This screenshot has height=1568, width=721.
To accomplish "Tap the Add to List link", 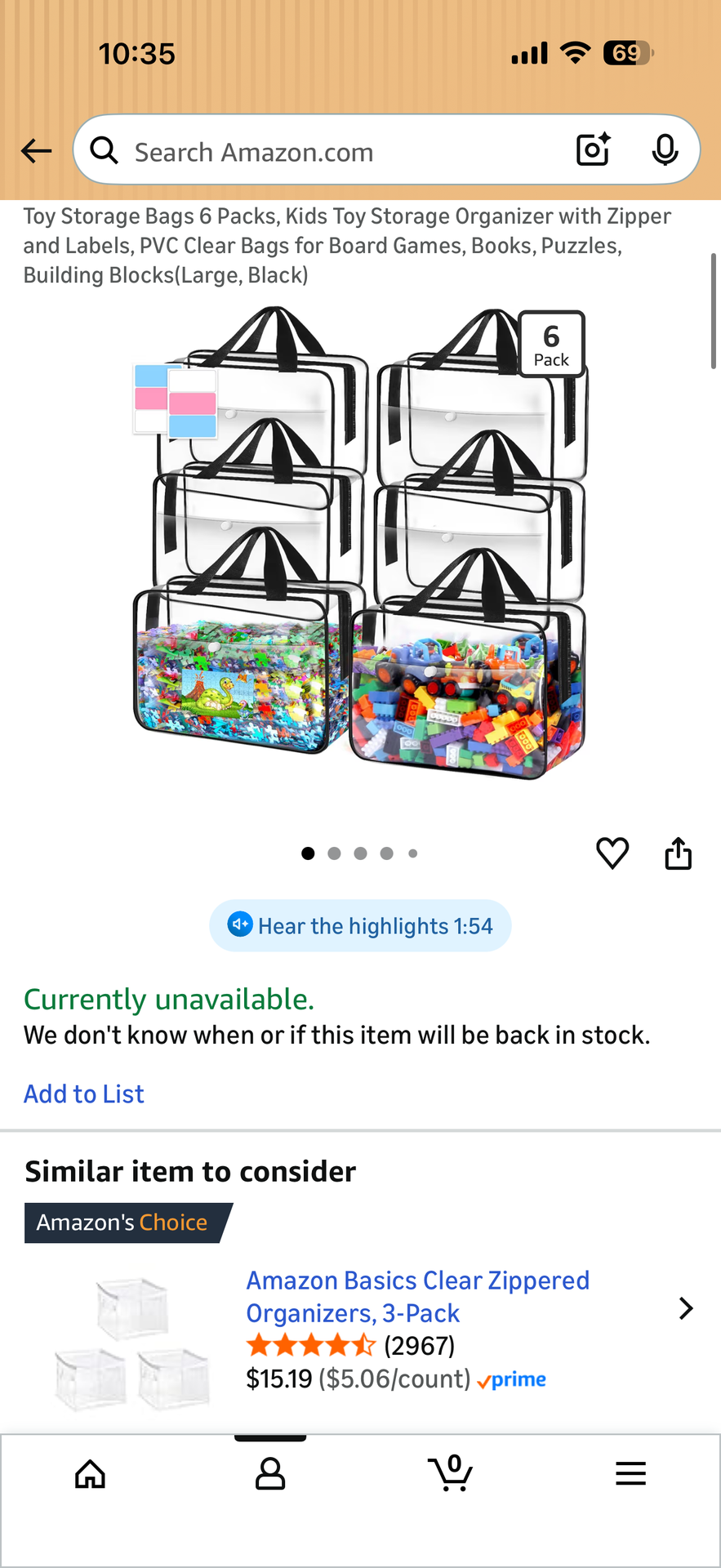I will pos(84,1094).
